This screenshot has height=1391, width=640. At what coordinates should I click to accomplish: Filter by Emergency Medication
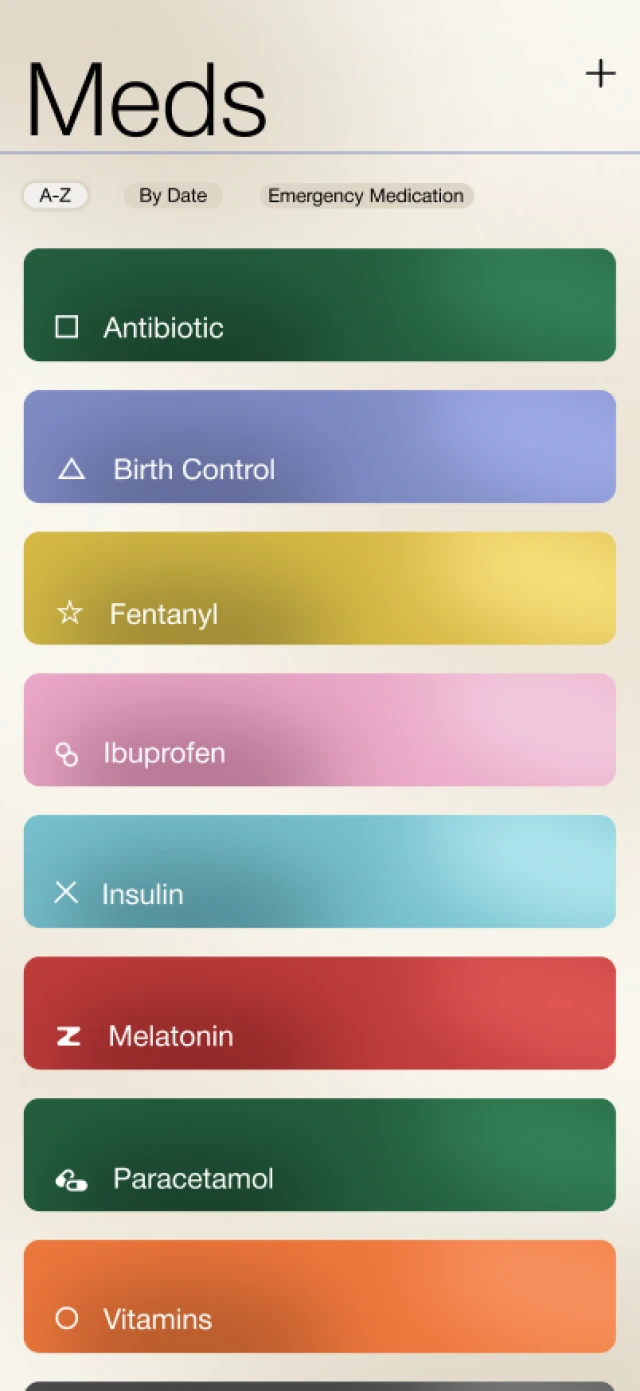pos(366,196)
